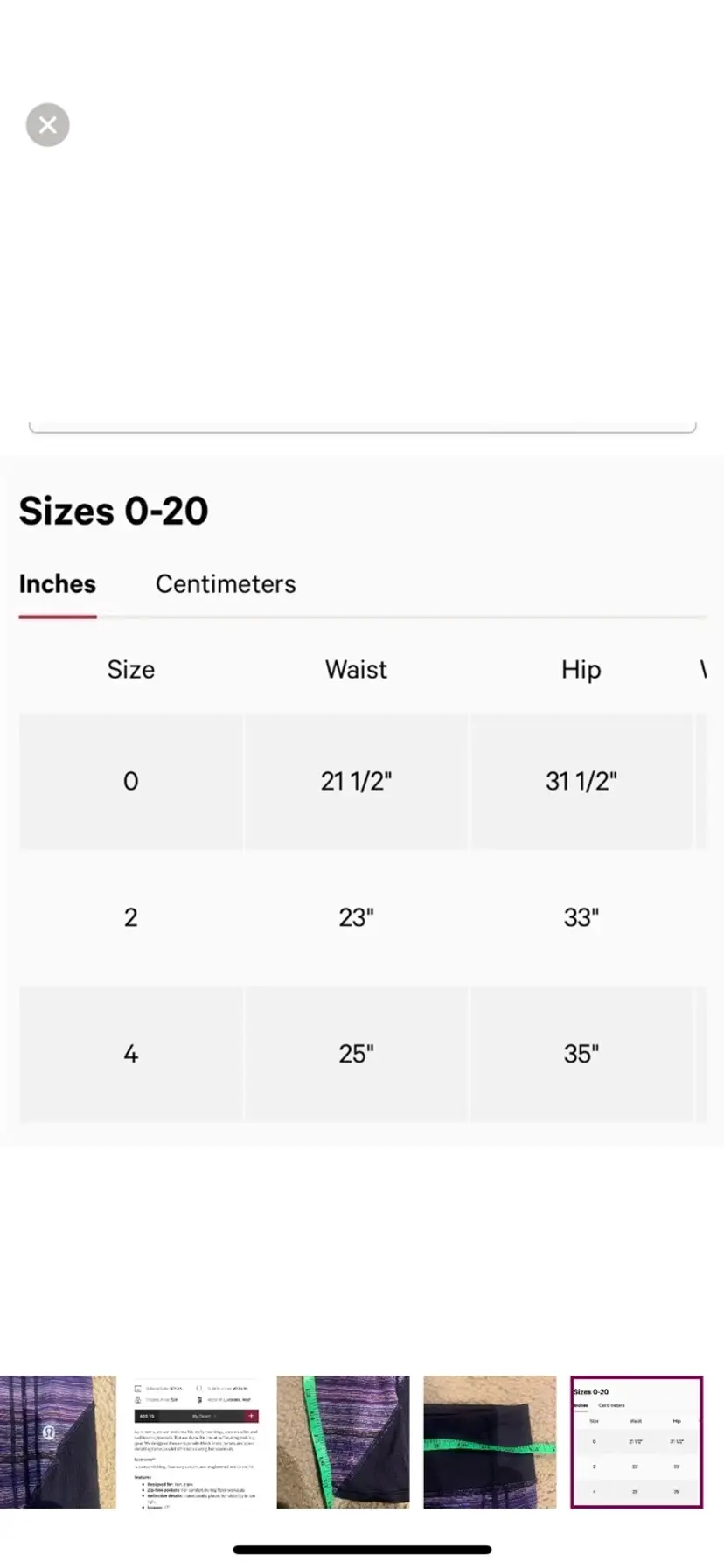Show the photo of the tape measure along the fabric
Image resolution: width=724 pixels, height=1568 pixels.
343,1441
